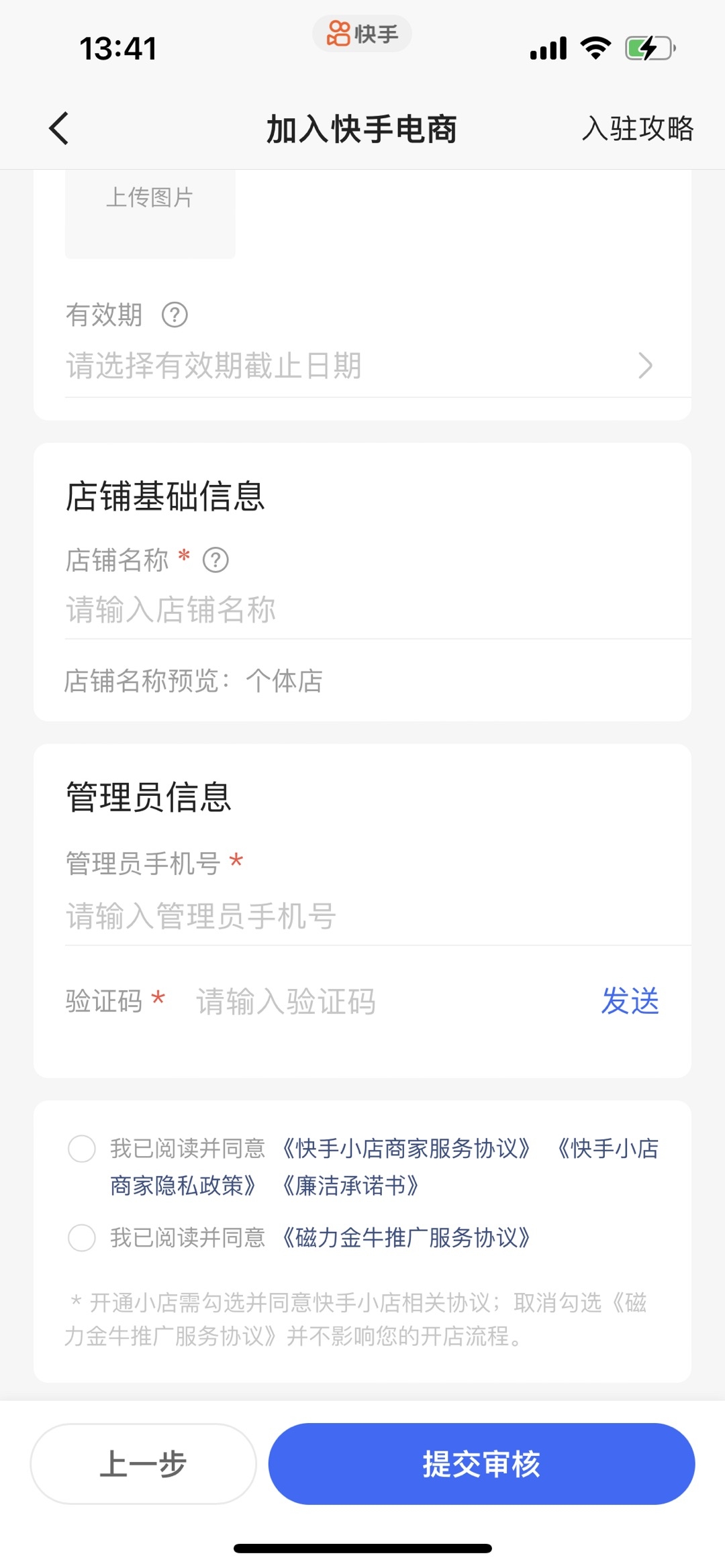Submit the application with 提交审核

[x=481, y=1463]
